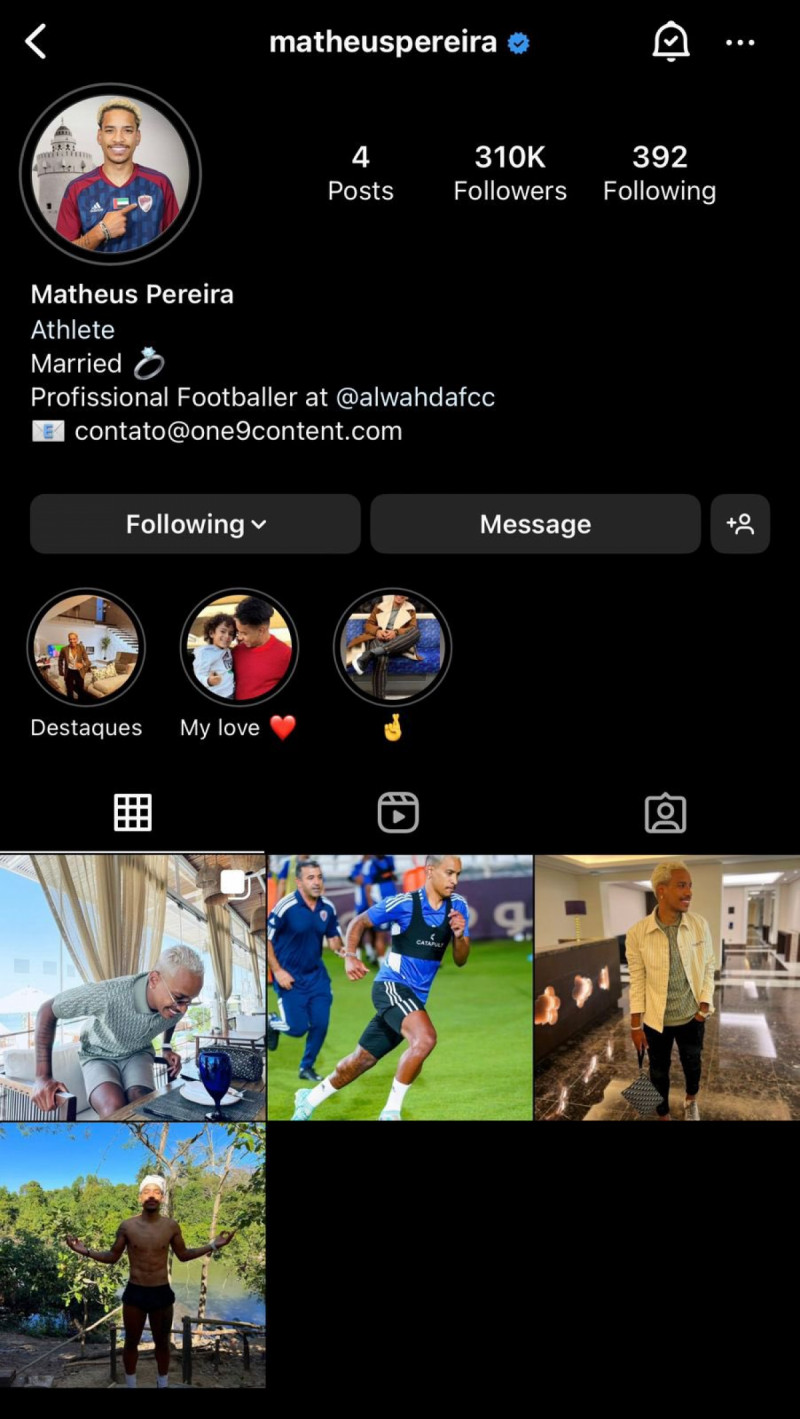Switch to the posts grid tab
Viewport: 800px width, 1419px height.
pyautogui.click(x=133, y=813)
